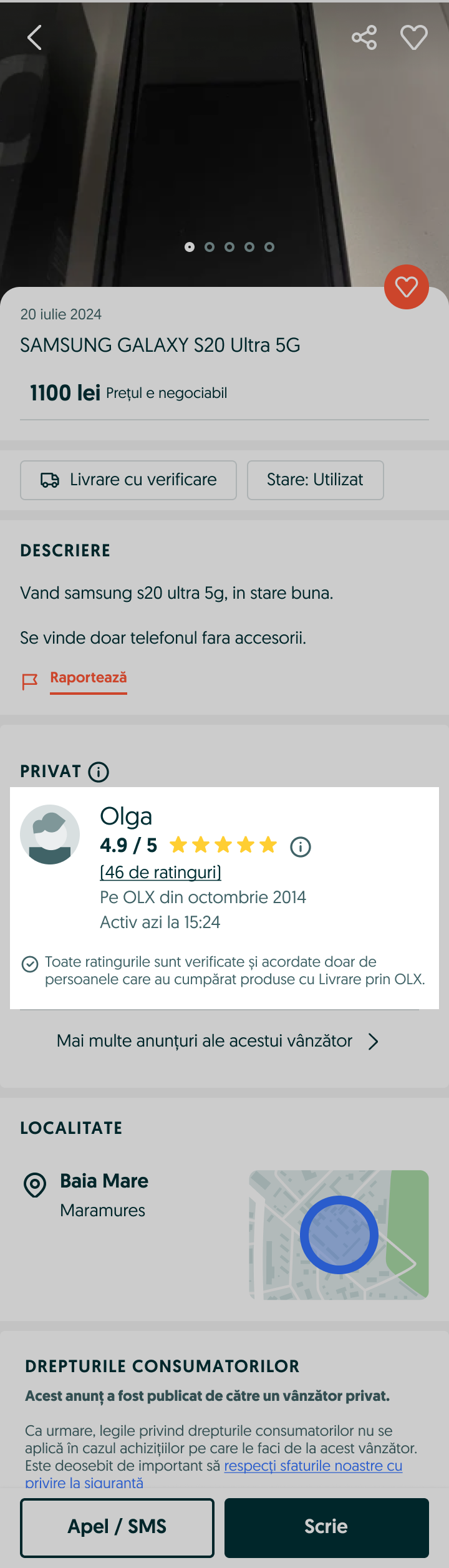View the 46 de ratinguri link

(x=160, y=872)
